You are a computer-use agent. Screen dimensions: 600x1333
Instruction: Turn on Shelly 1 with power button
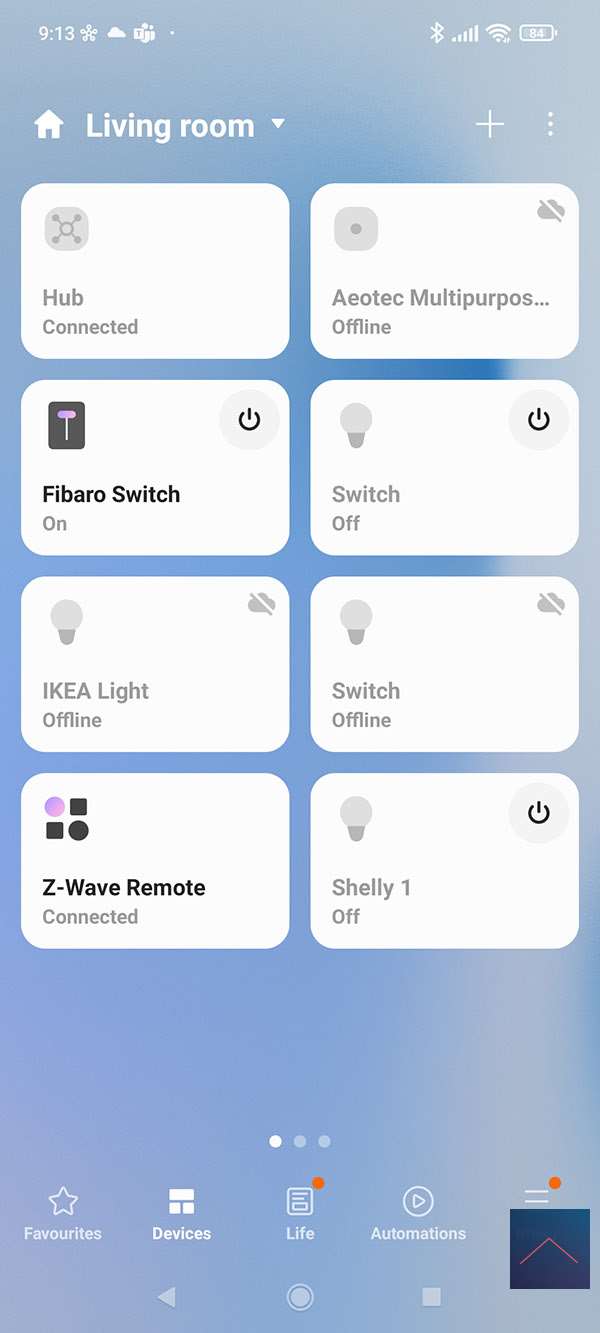pyautogui.click(x=539, y=813)
